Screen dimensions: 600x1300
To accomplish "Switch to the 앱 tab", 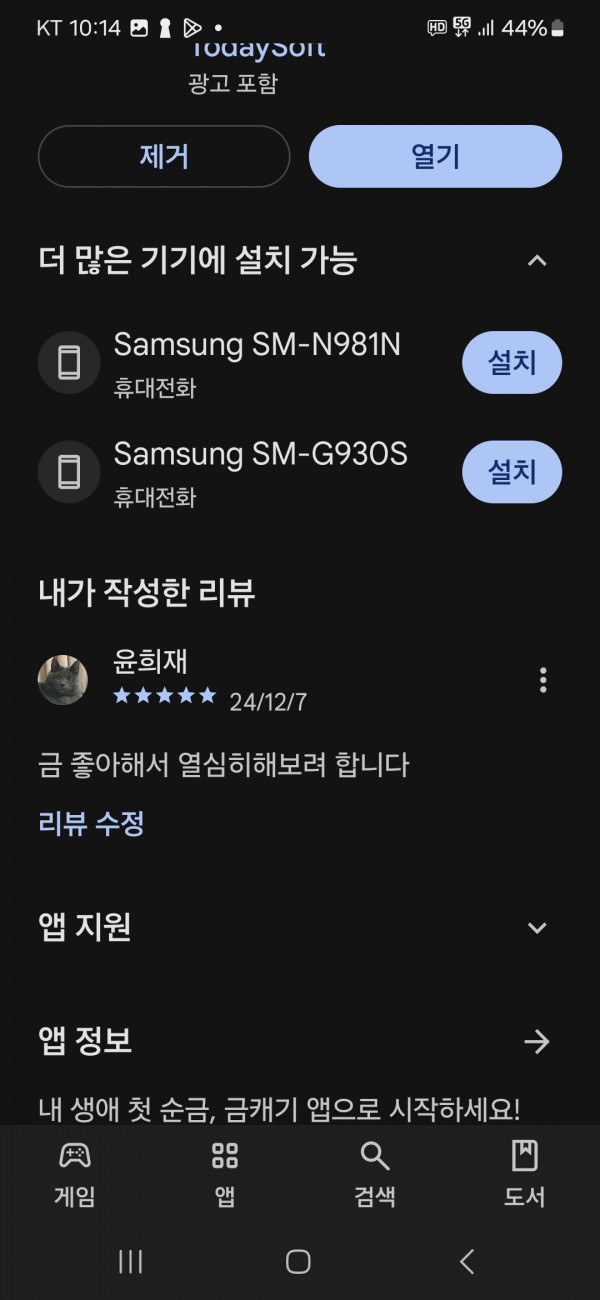I will pos(225,1175).
